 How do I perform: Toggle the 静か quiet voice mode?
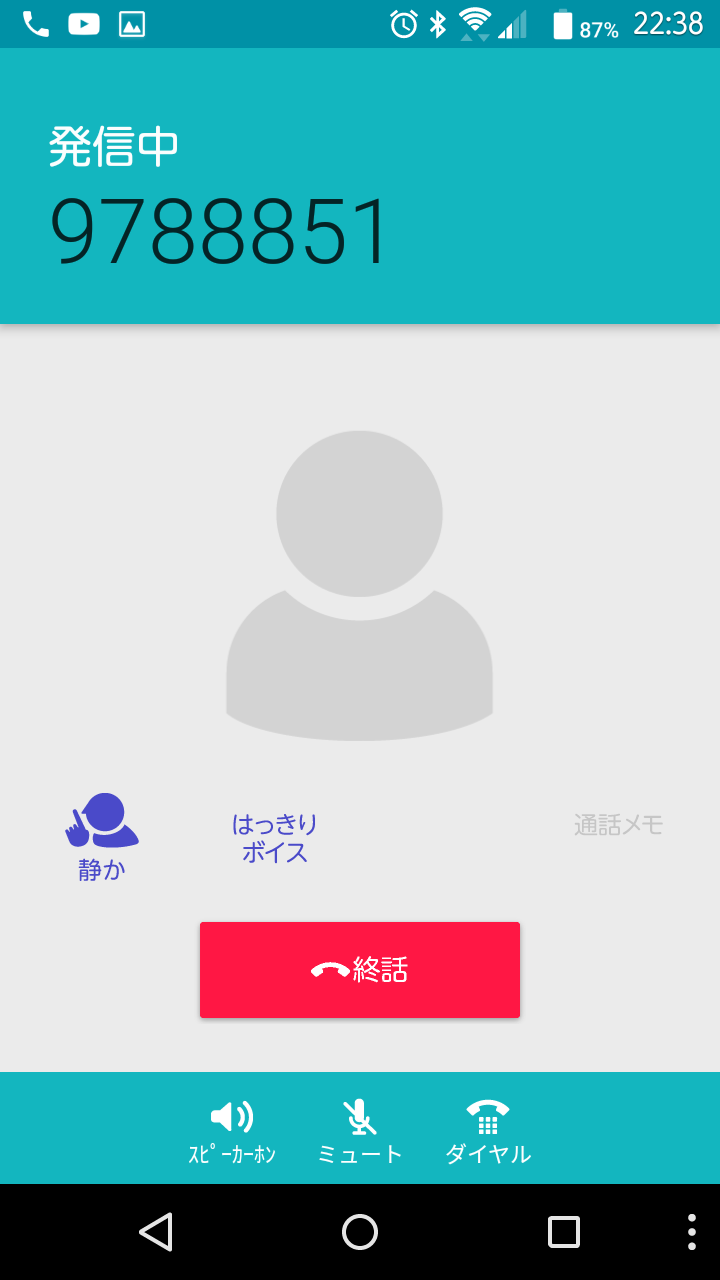[102, 838]
